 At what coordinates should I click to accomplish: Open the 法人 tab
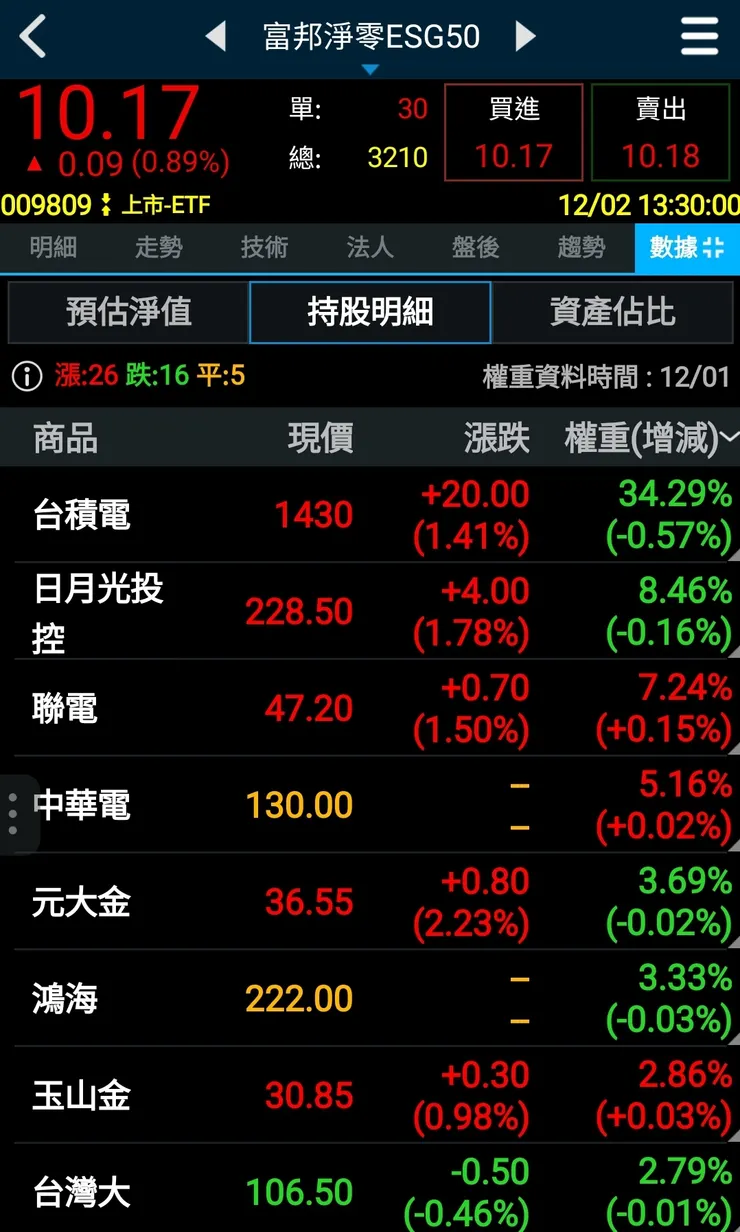368,250
